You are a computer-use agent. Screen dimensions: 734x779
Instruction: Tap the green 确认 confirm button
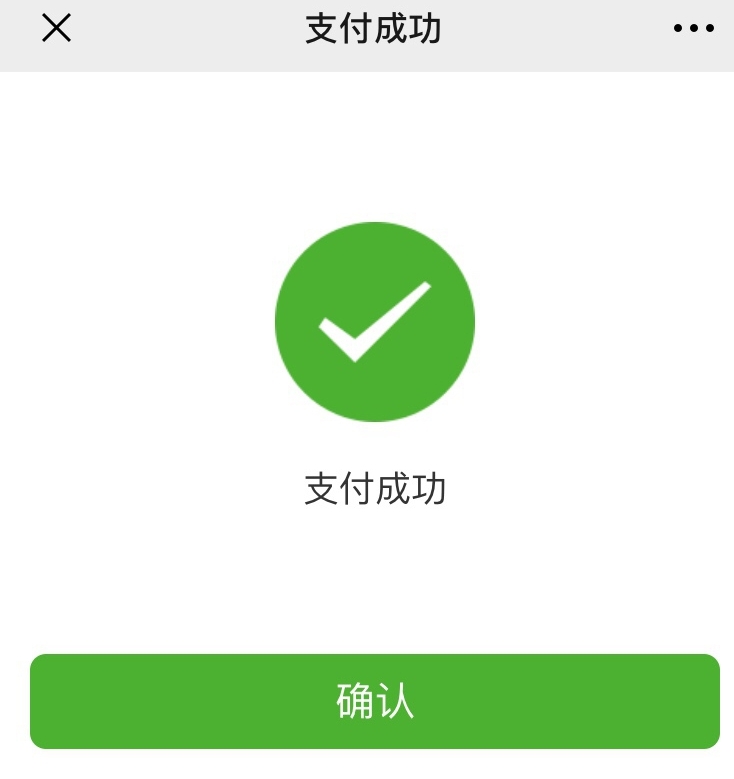point(375,701)
